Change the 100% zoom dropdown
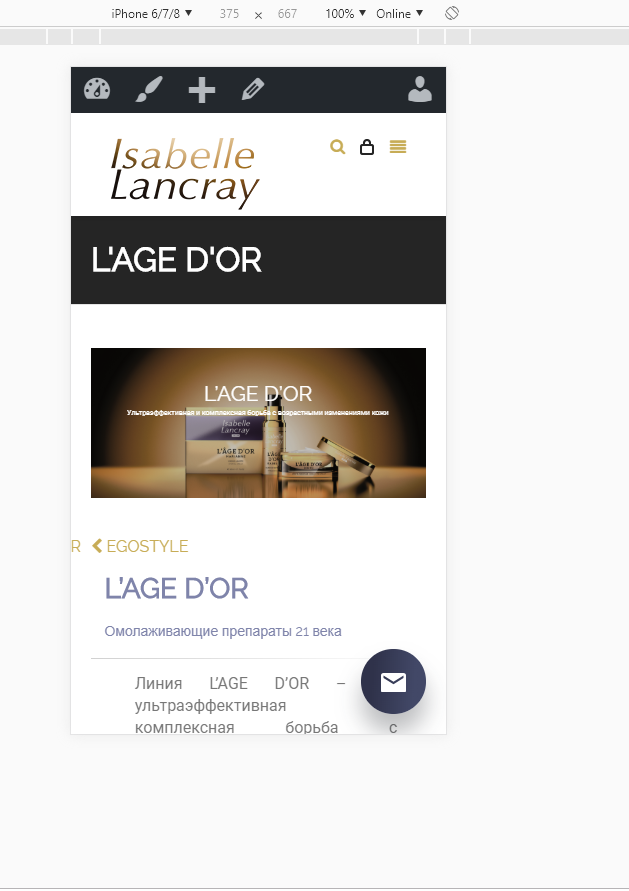Viewport: 629px width, 891px height. pyautogui.click(x=346, y=14)
